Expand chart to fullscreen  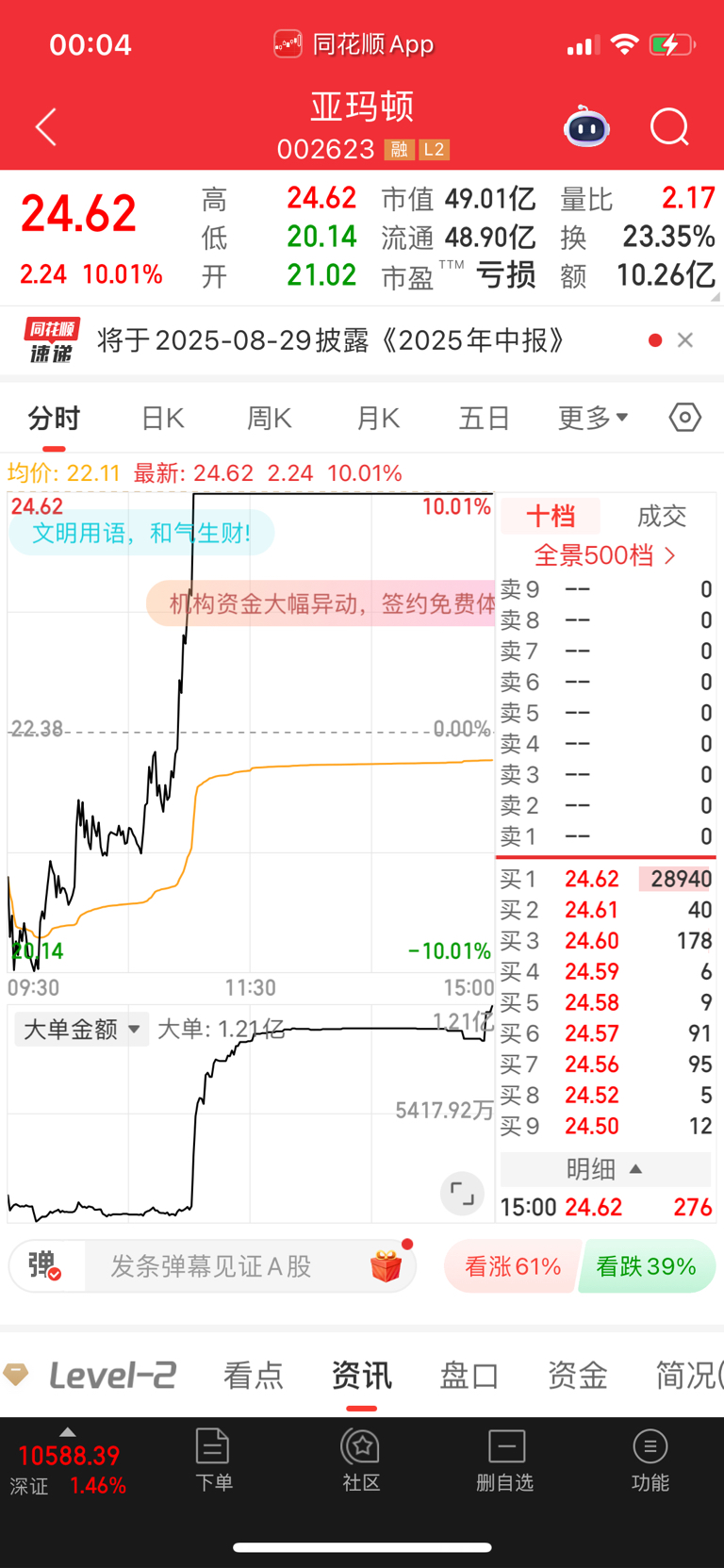[462, 1194]
